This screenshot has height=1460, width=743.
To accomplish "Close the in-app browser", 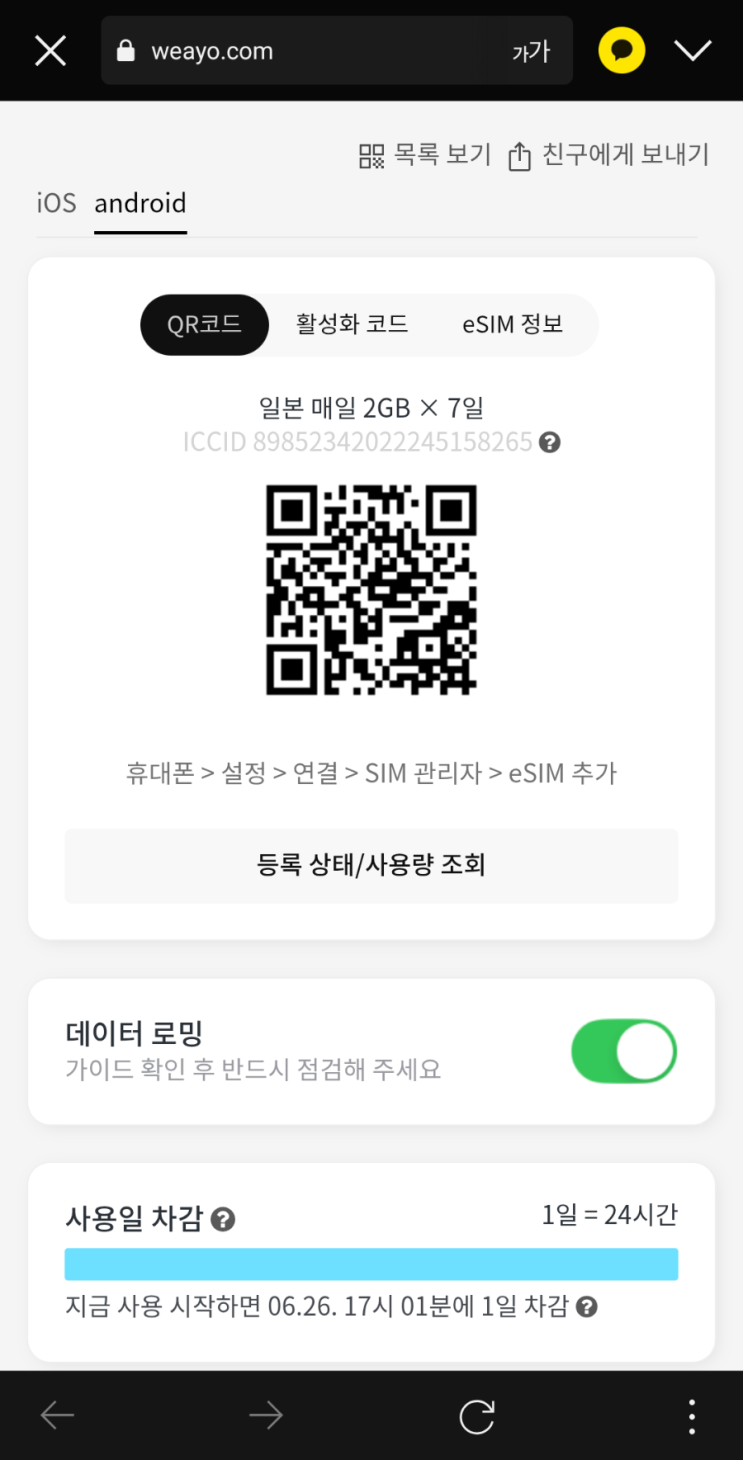I will click(51, 51).
